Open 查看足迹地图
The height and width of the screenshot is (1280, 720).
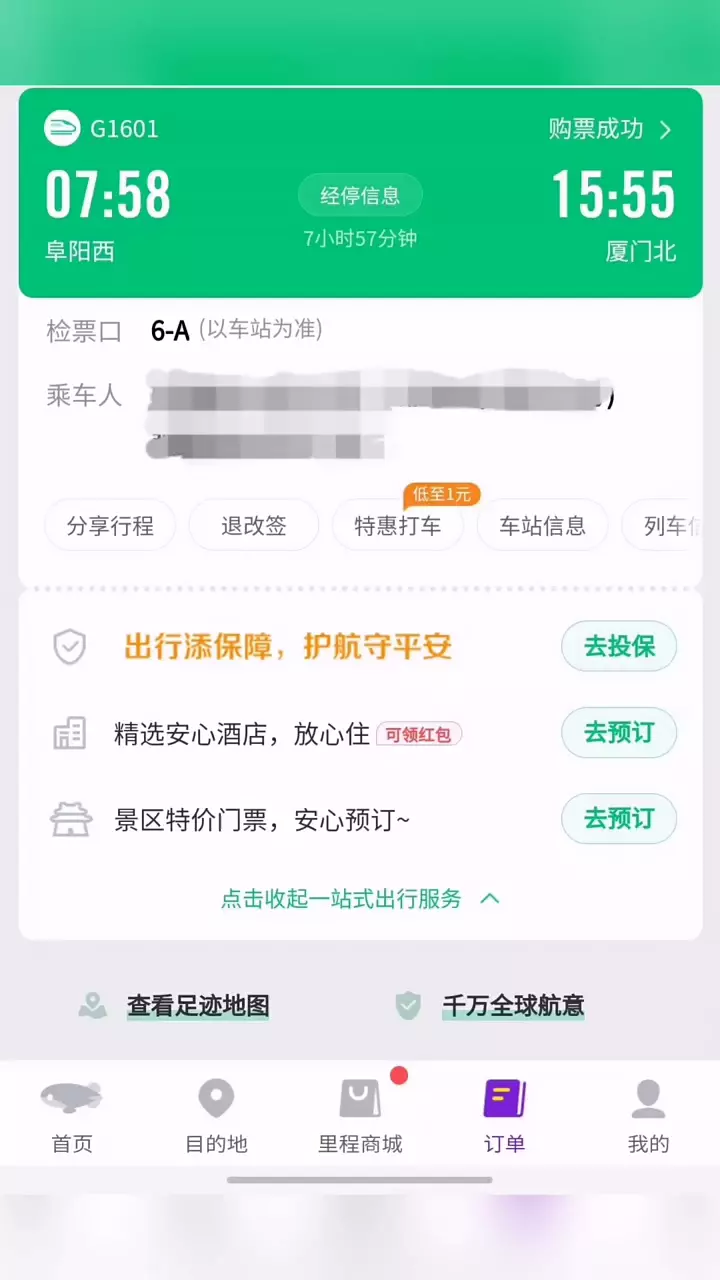click(174, 1005)
